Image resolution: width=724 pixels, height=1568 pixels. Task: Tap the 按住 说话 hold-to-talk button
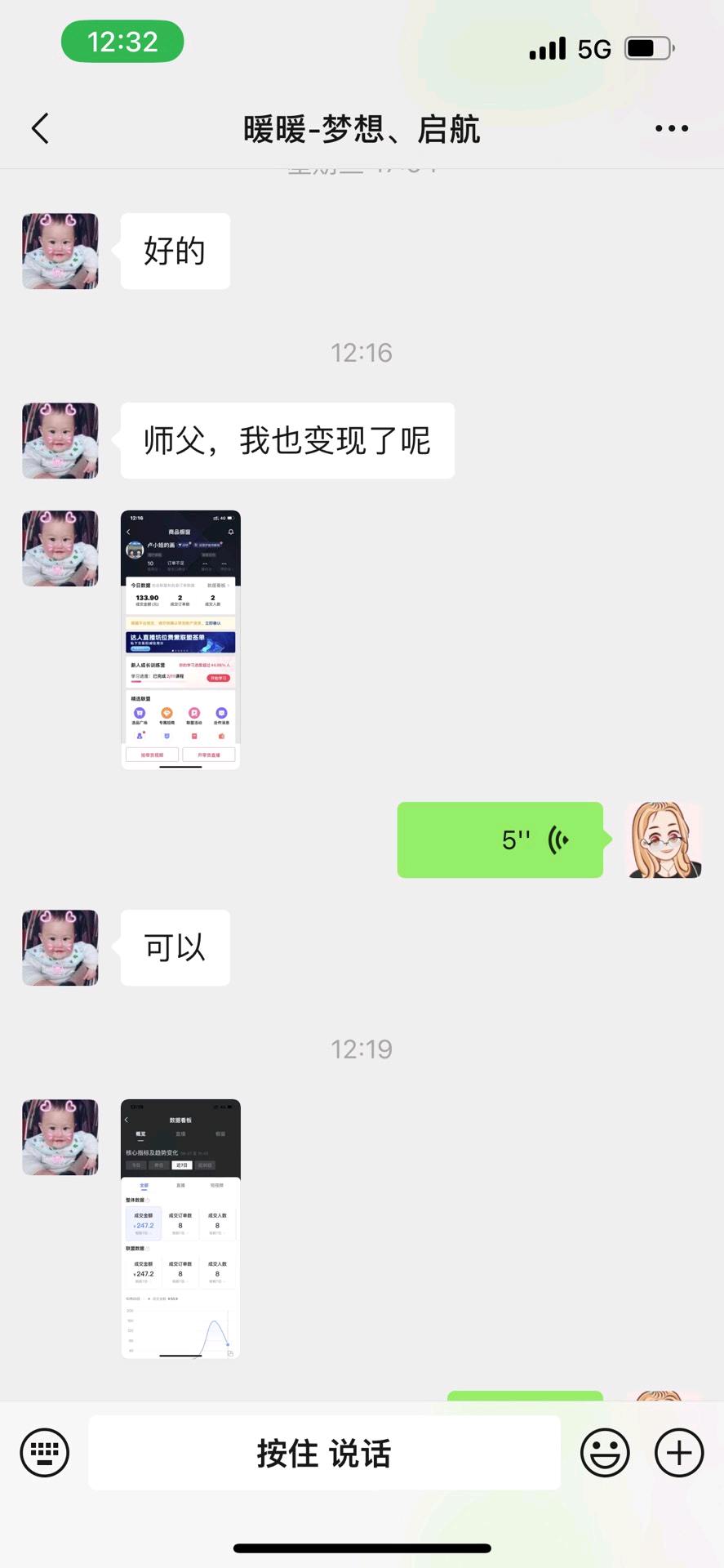(324, 1453)
